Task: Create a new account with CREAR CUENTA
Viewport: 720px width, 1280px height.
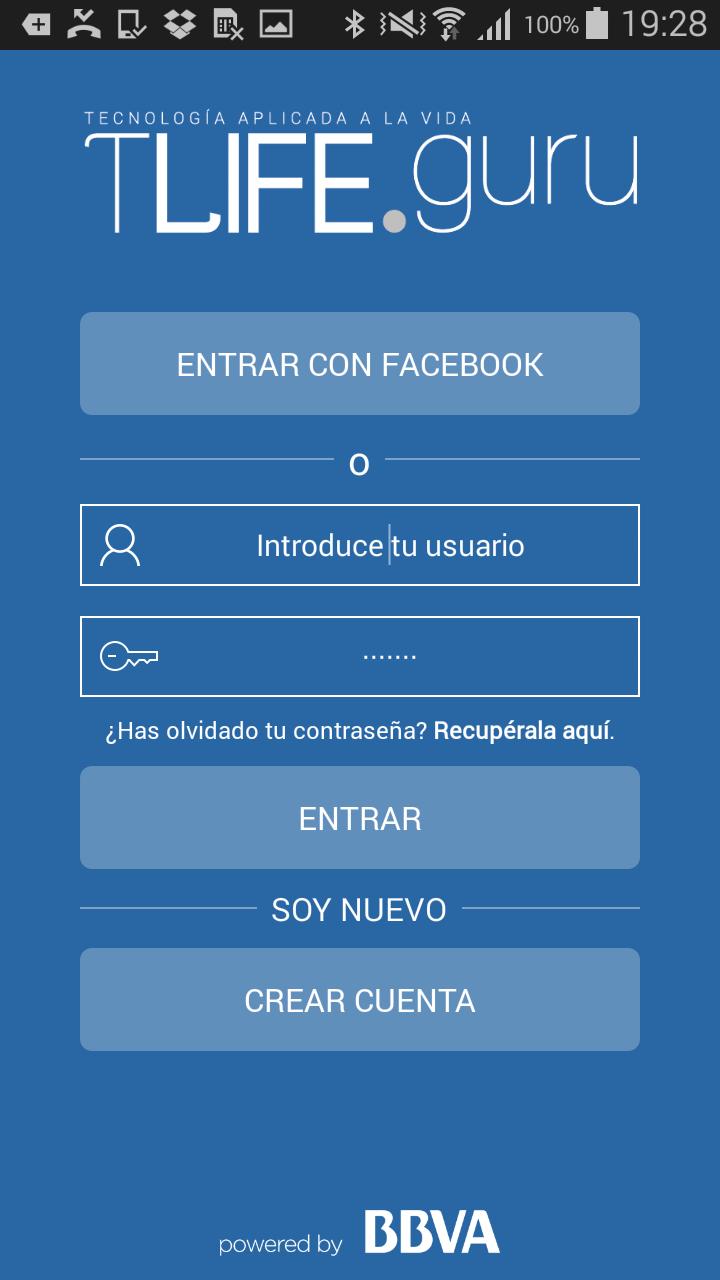Action: click(x=360, y=1000)
